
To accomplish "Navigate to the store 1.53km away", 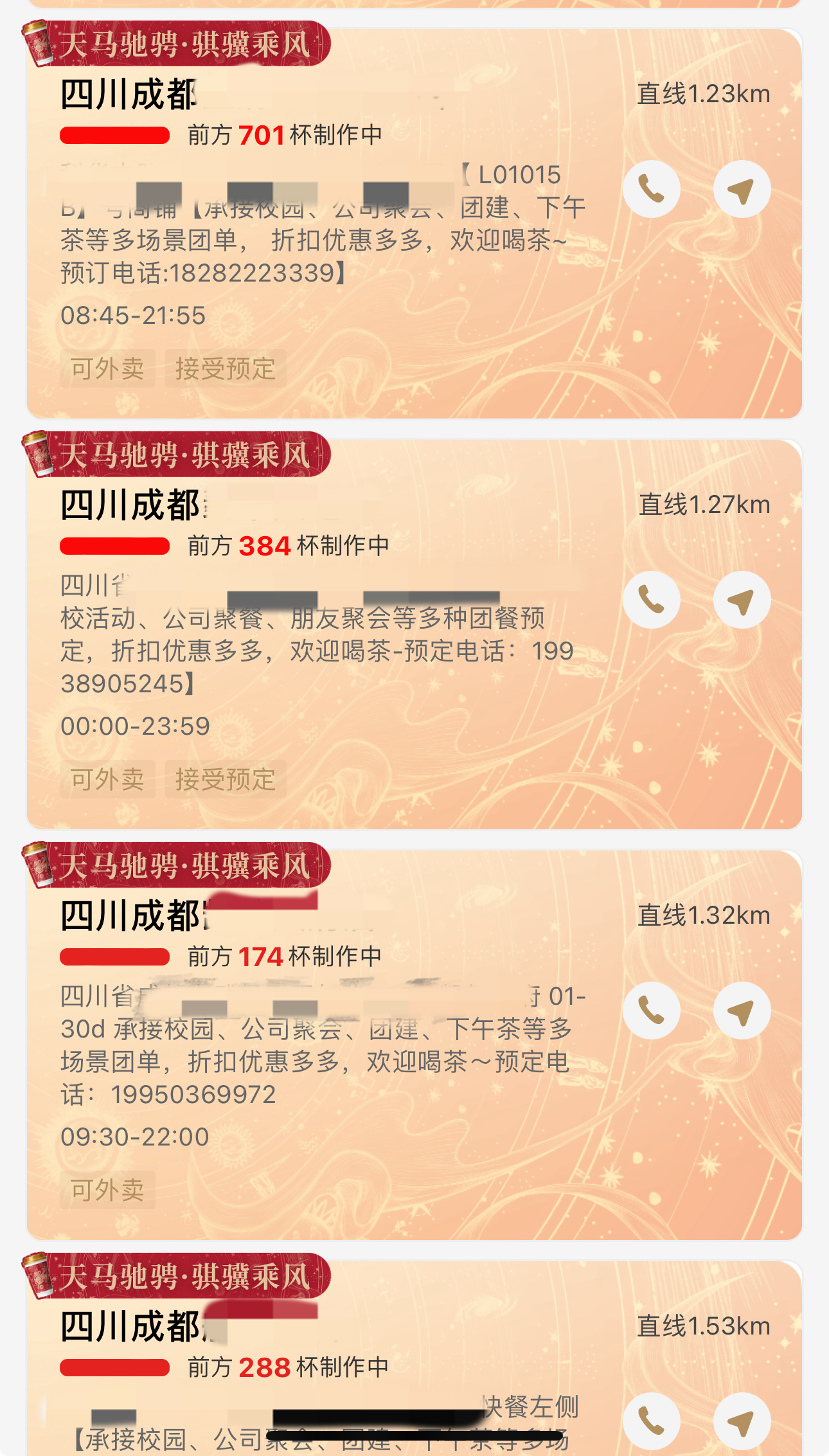I will tap(742, 1421).
